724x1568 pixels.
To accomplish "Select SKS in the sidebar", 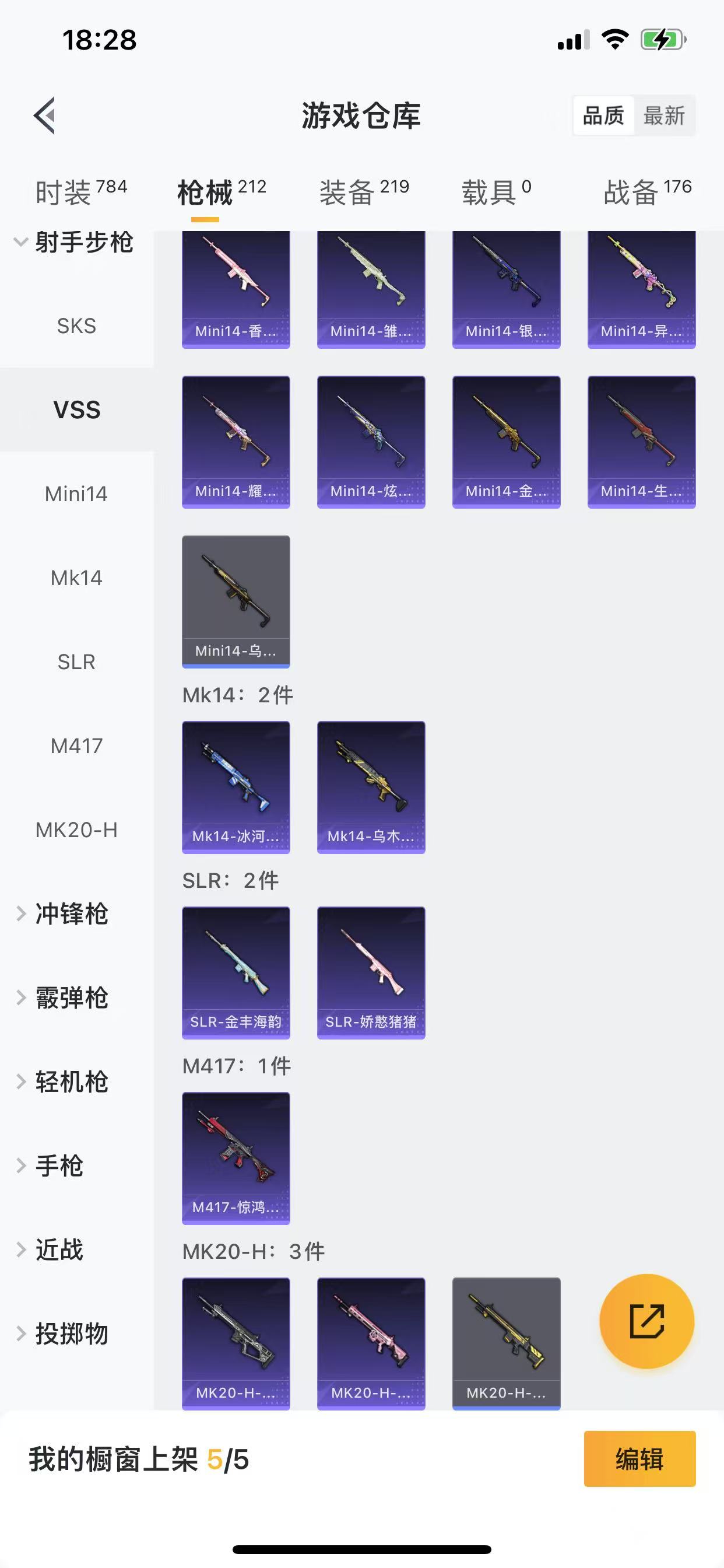I will click(x=76, y=325).
